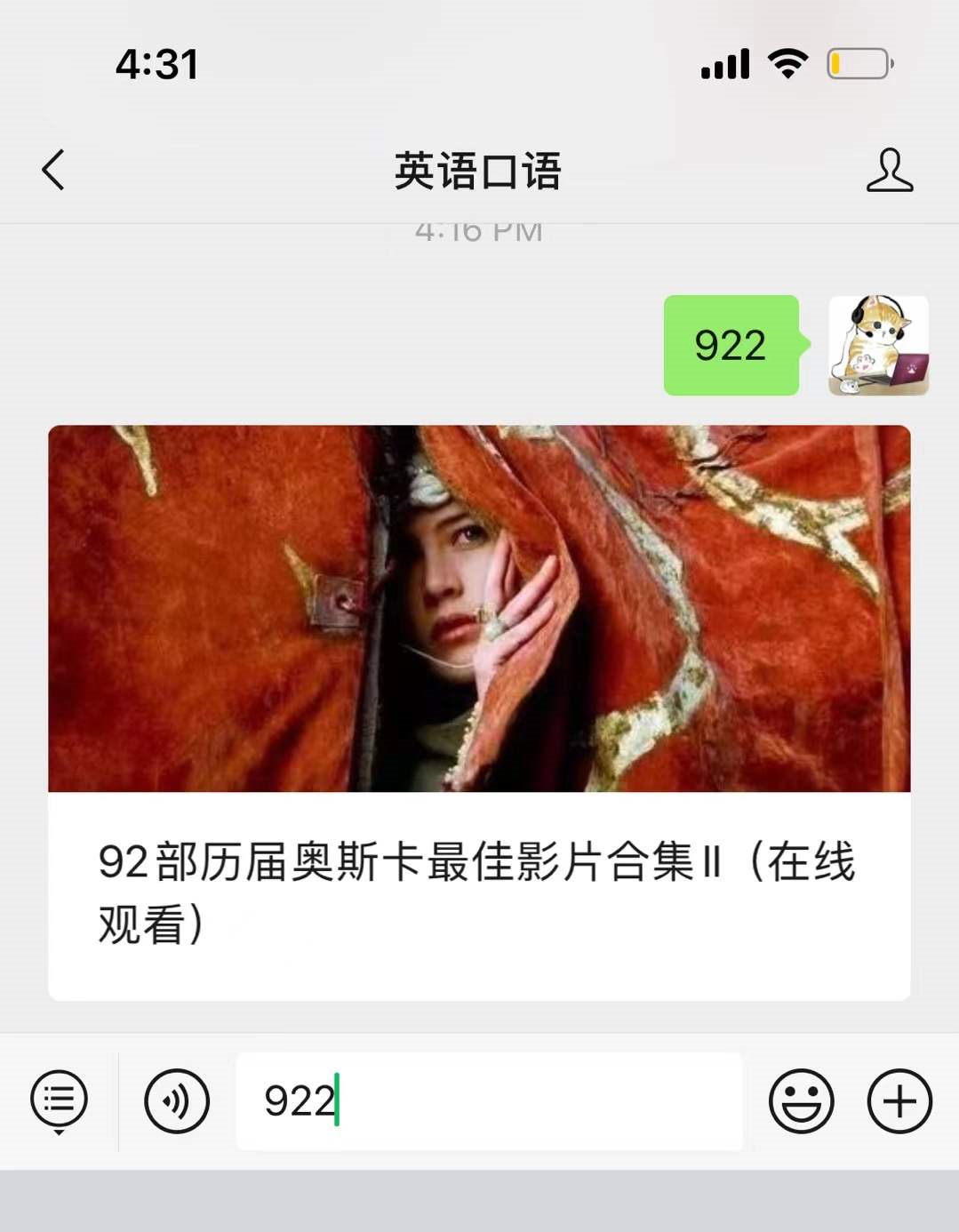Tap the cat avatar beside the 922 message

point(878,346)
